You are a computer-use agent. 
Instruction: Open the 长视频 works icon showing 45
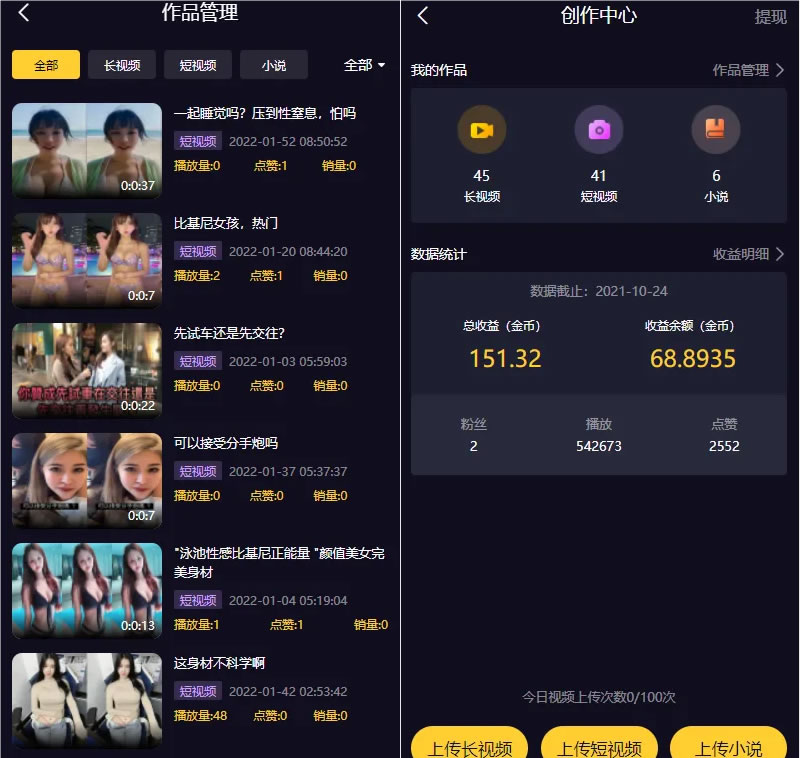pos(482,131)
